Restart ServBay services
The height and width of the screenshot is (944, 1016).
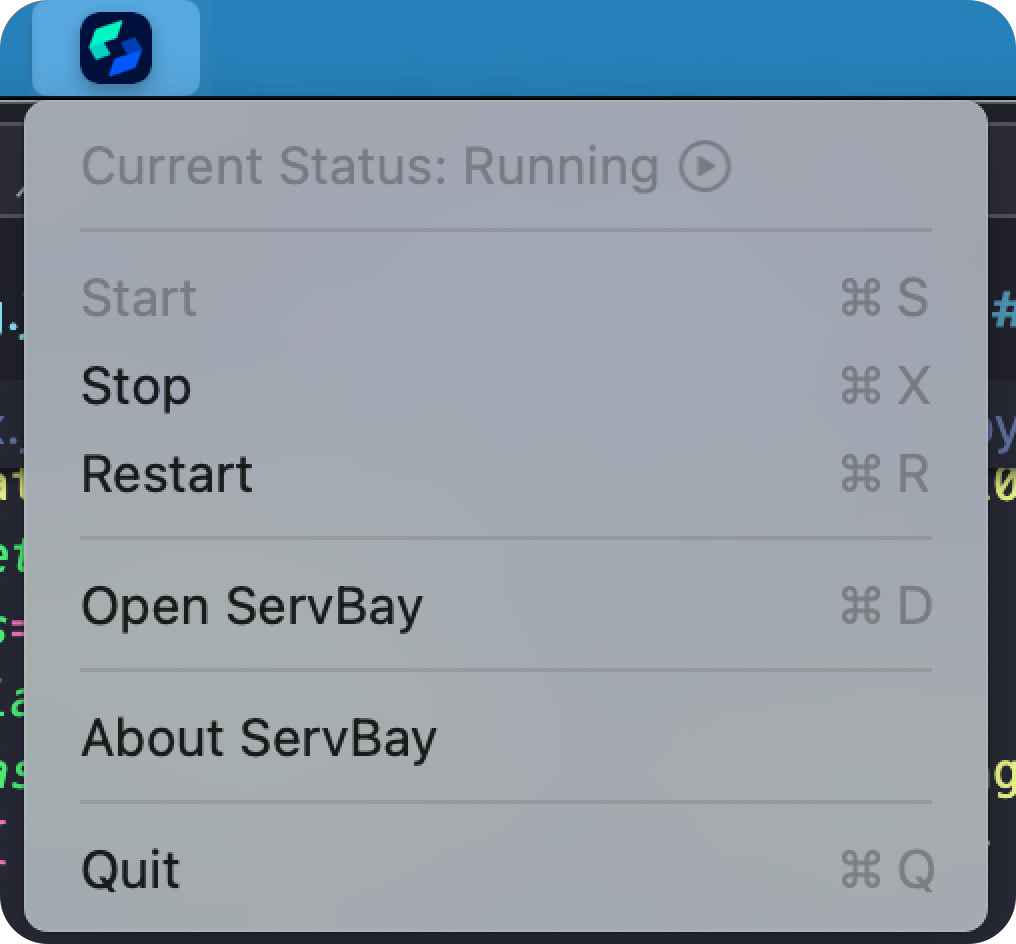click(167, 475)
